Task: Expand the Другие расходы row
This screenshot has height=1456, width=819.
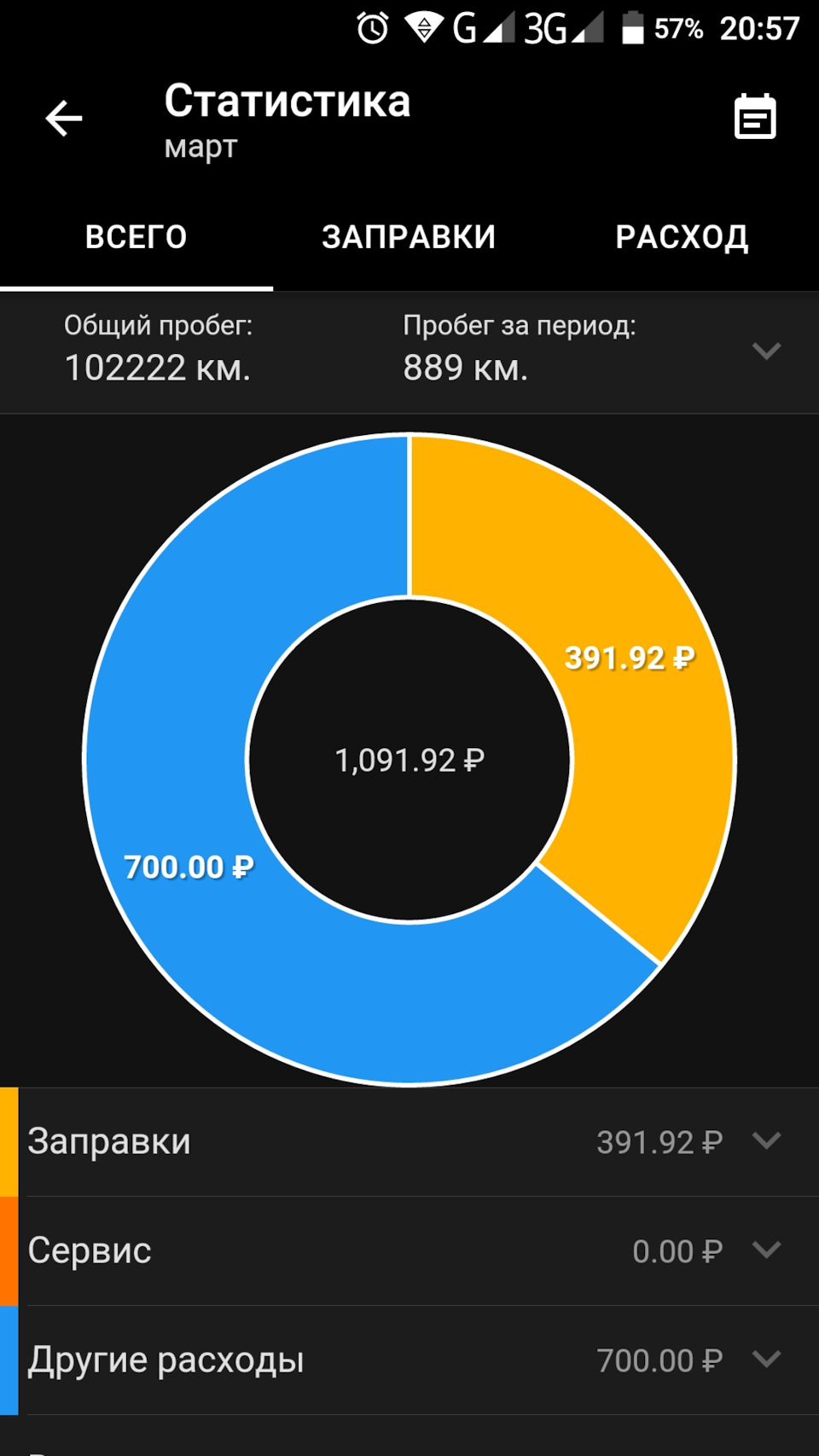Action: point(766,1360)
